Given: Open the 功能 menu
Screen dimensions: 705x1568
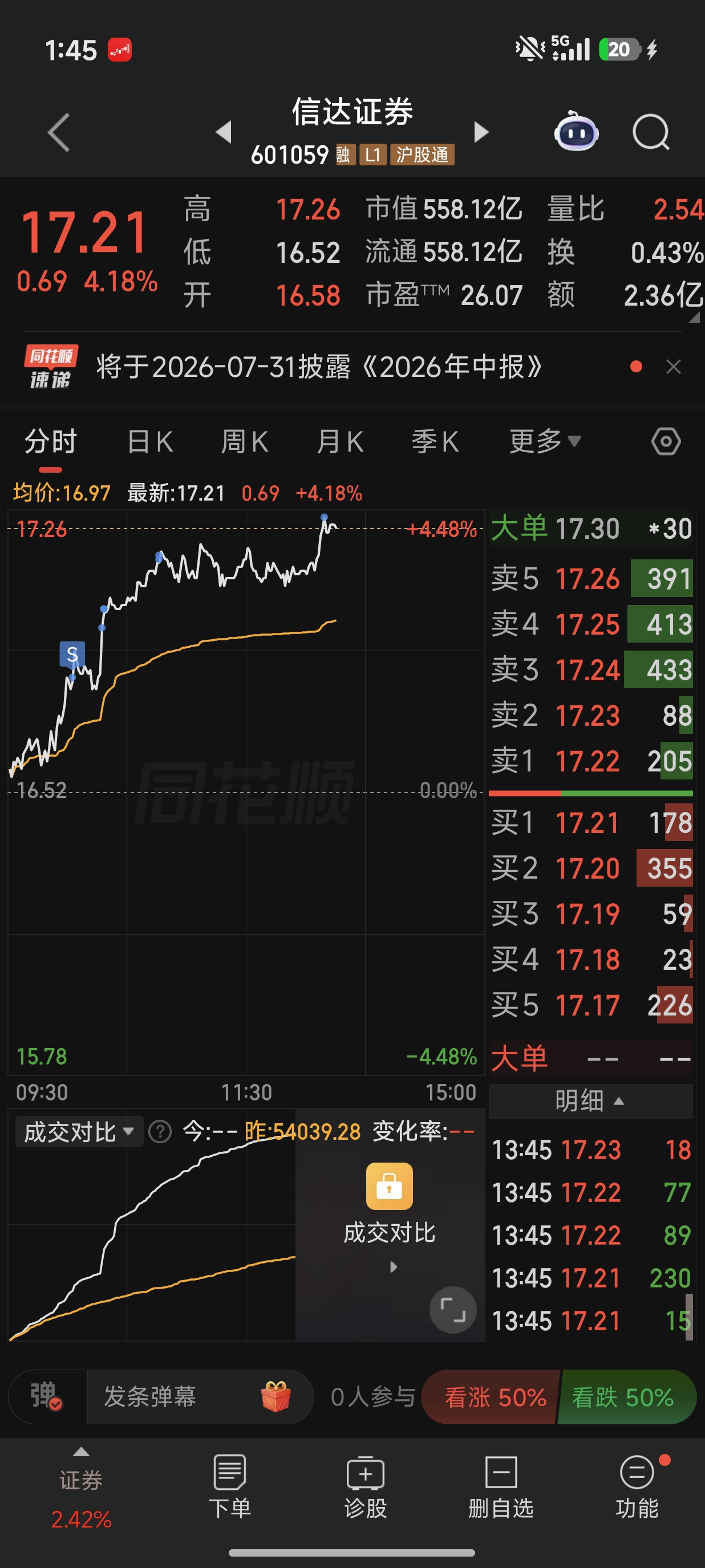Looking at the screenshot, I should click(x=638, y=1486).
